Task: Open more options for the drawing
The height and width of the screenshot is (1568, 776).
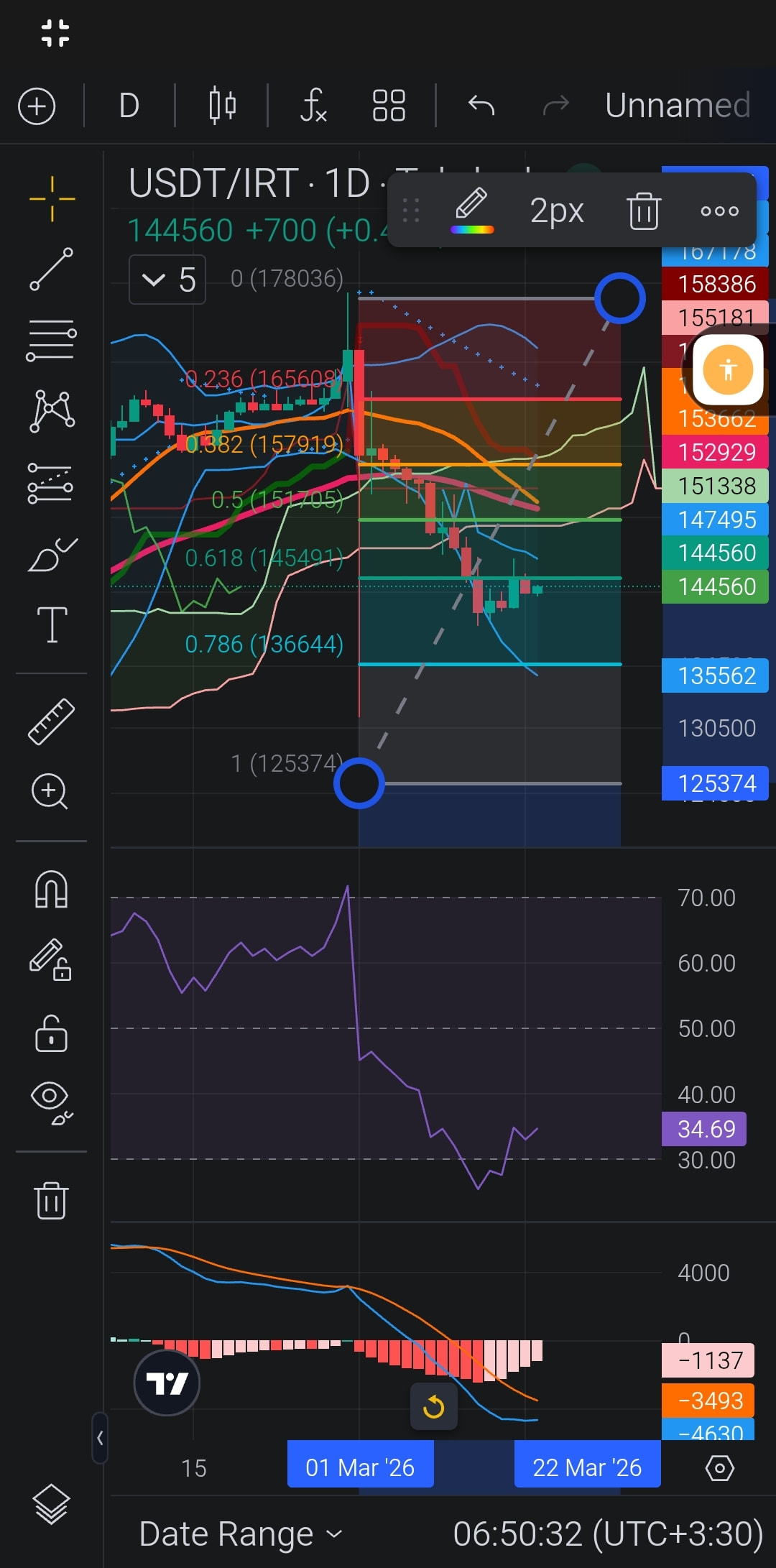Action: [719, 211]
